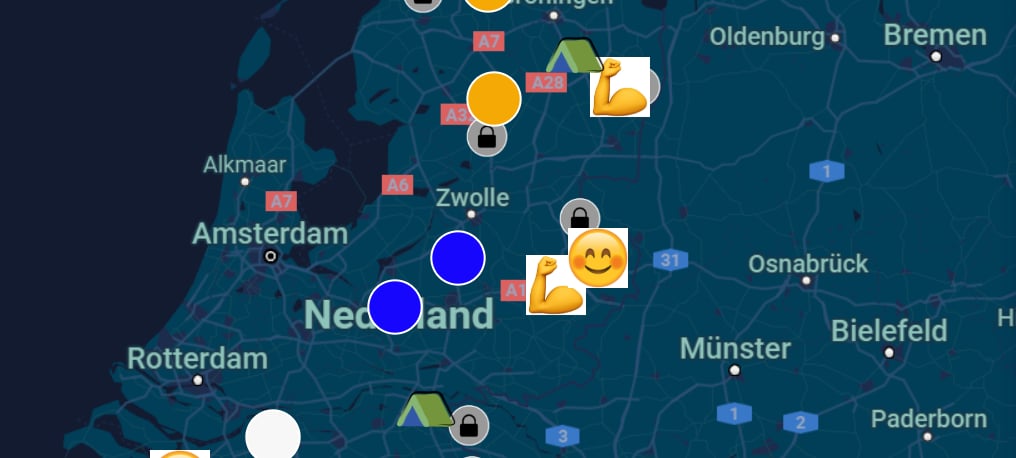Select the flexed bicep marker beside A28

(x=620, y=87)
